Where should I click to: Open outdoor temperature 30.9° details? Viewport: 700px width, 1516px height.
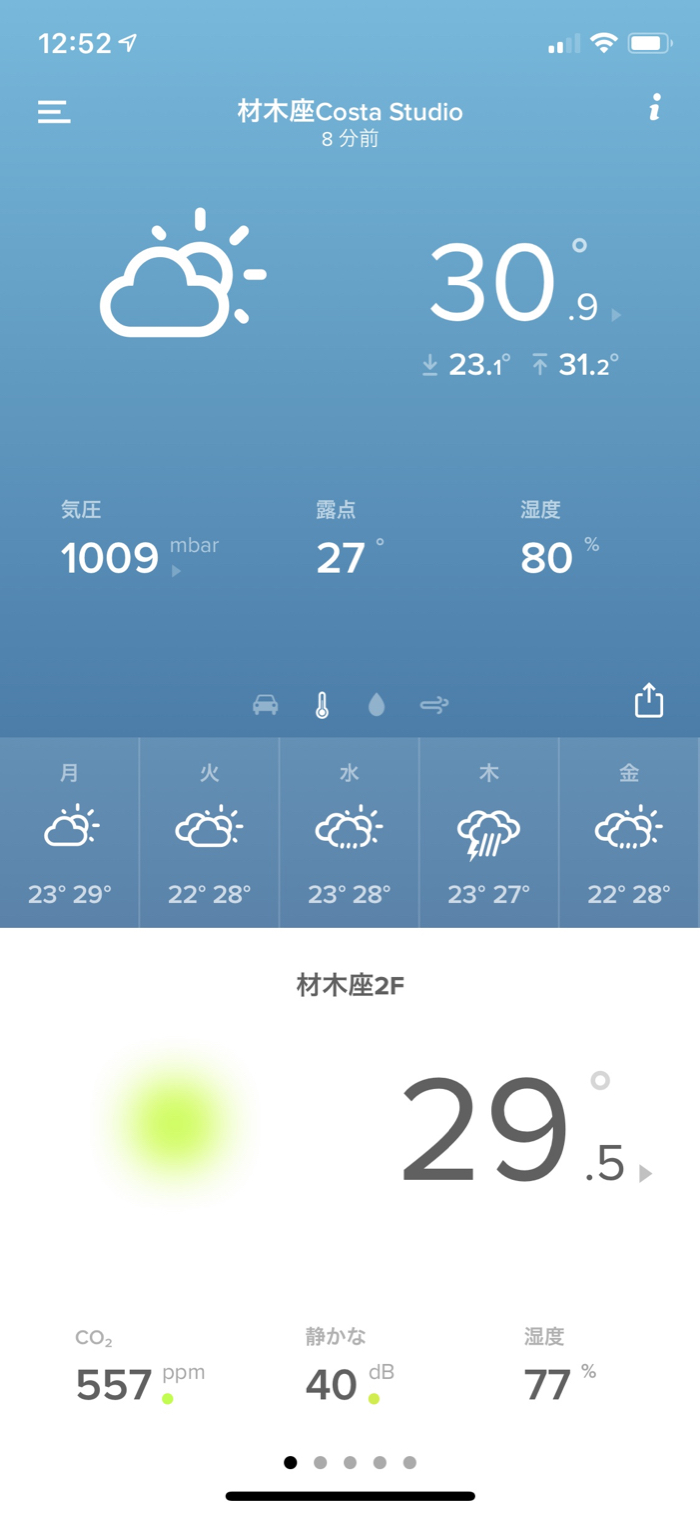520,286
